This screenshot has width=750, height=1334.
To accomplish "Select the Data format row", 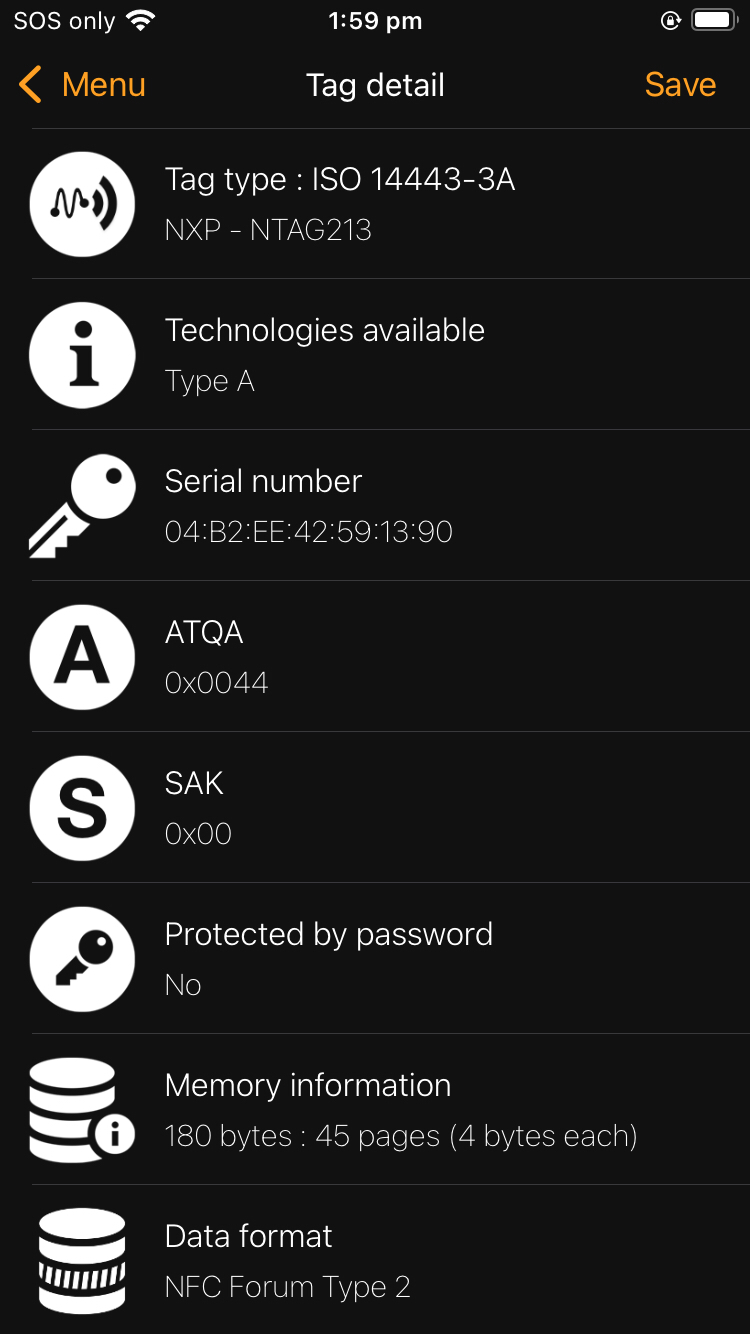I will pos(375,1260).
